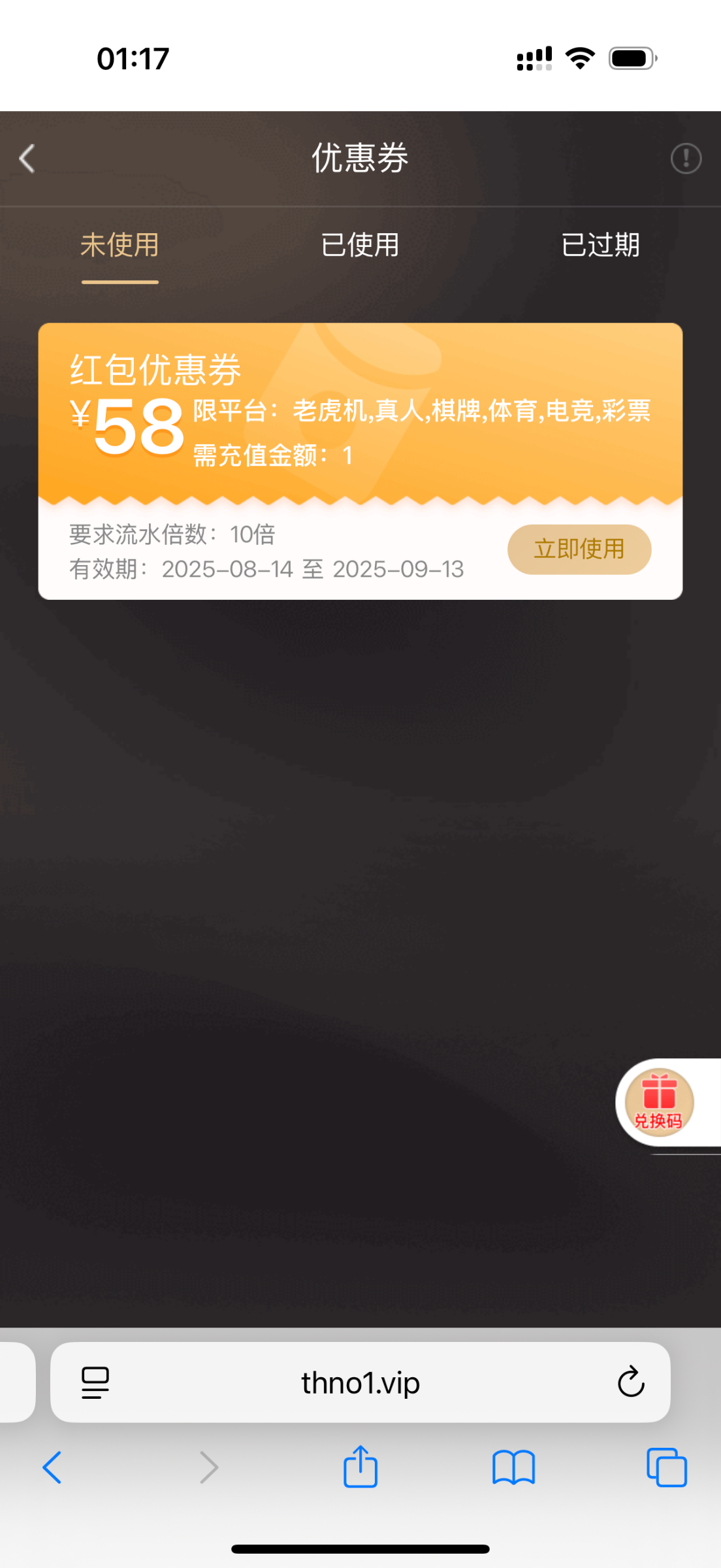Open Safari bookmarks icon
721x1568 pixels.
point(514,1467)
